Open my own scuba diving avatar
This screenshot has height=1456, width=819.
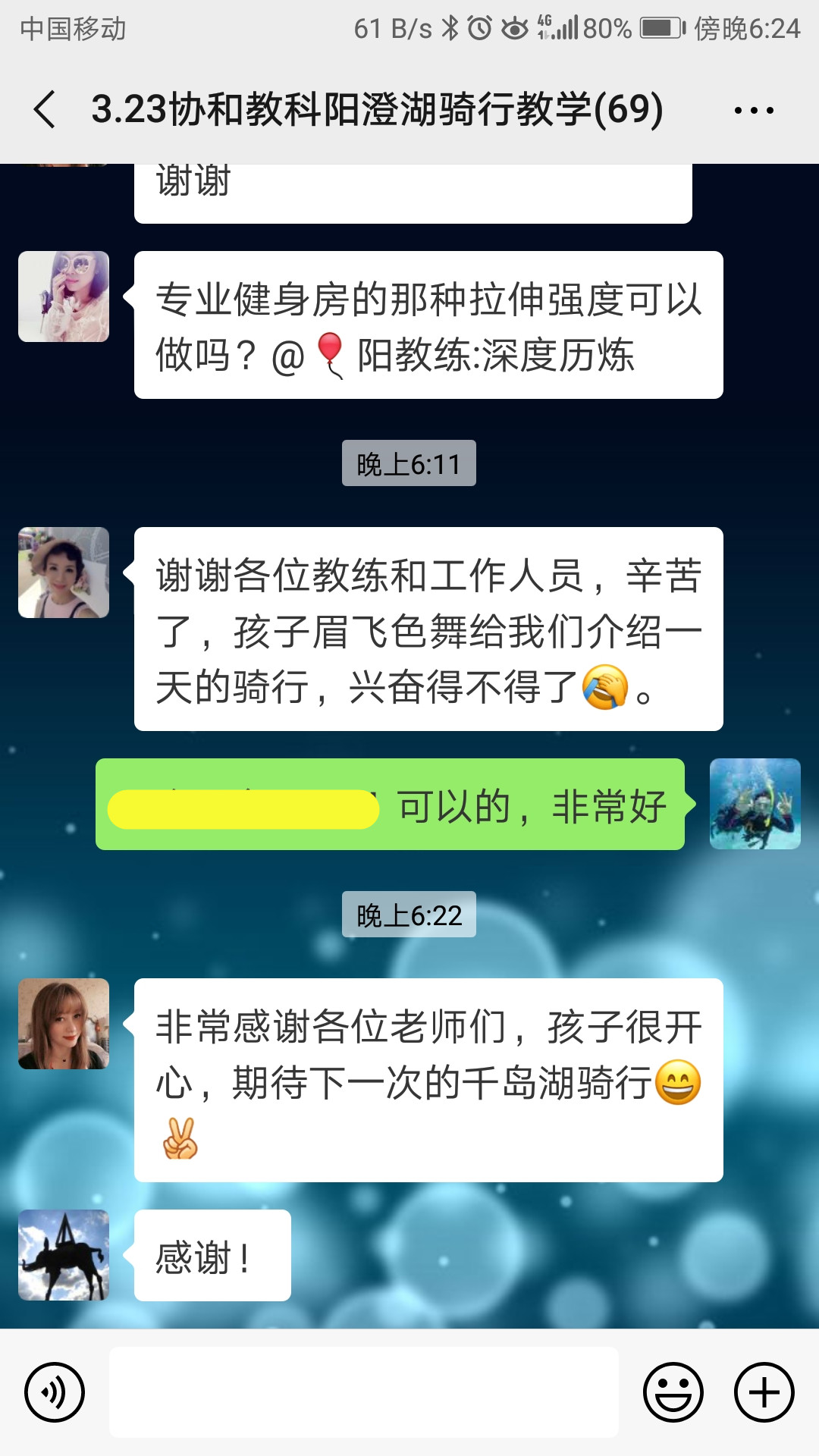[x=755, y=804]
